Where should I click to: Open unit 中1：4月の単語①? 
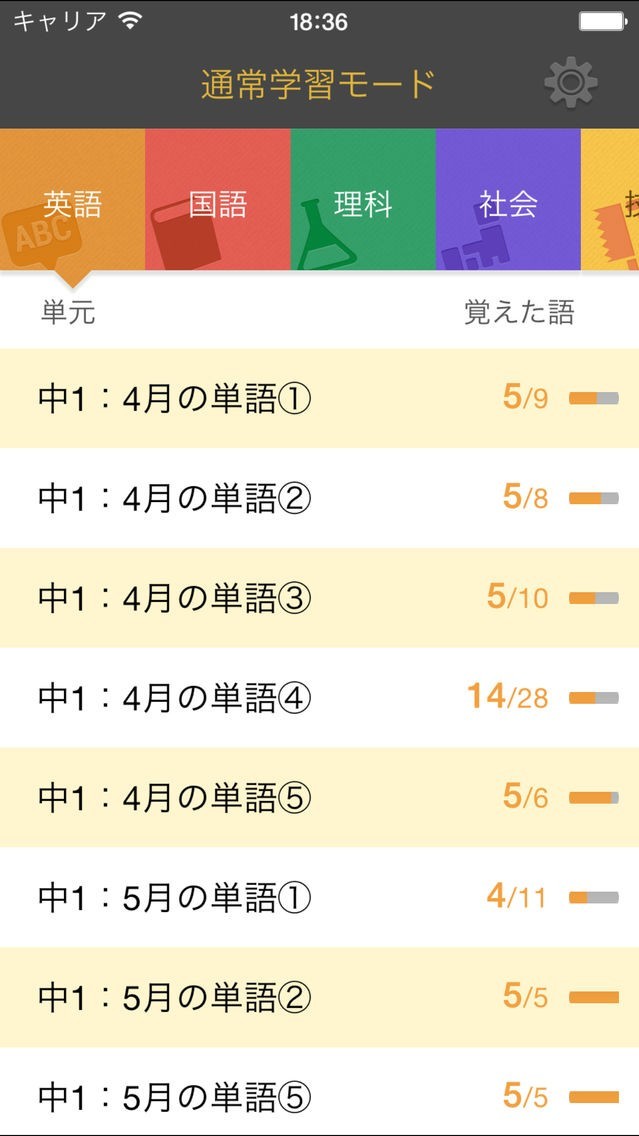tap(319, 399)
